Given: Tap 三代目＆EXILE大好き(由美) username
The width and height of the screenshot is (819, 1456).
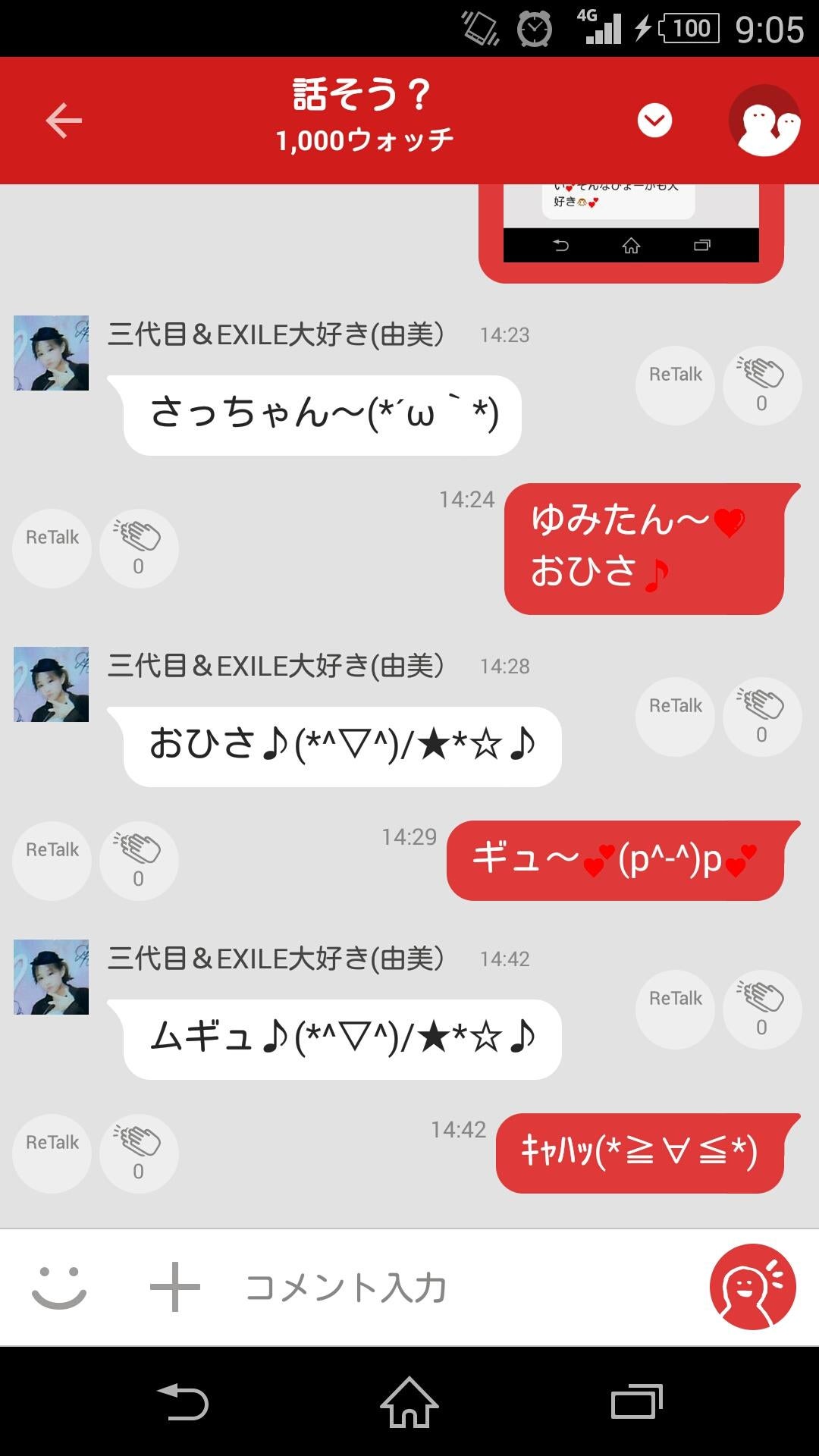Looking at the screenshot, I should tap(278, 334).
